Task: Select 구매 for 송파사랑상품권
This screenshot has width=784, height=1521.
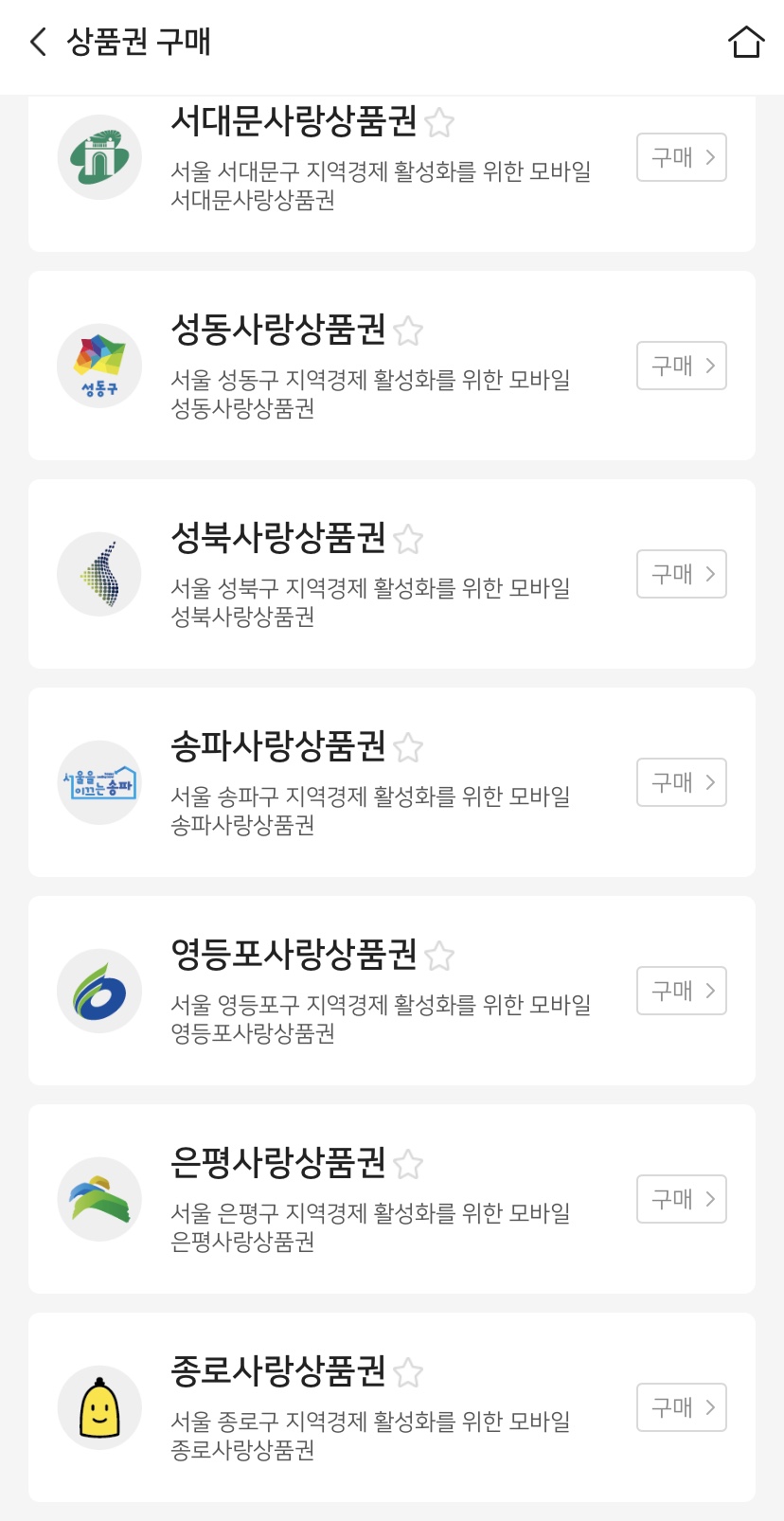Action: click(x=682, y=782)
